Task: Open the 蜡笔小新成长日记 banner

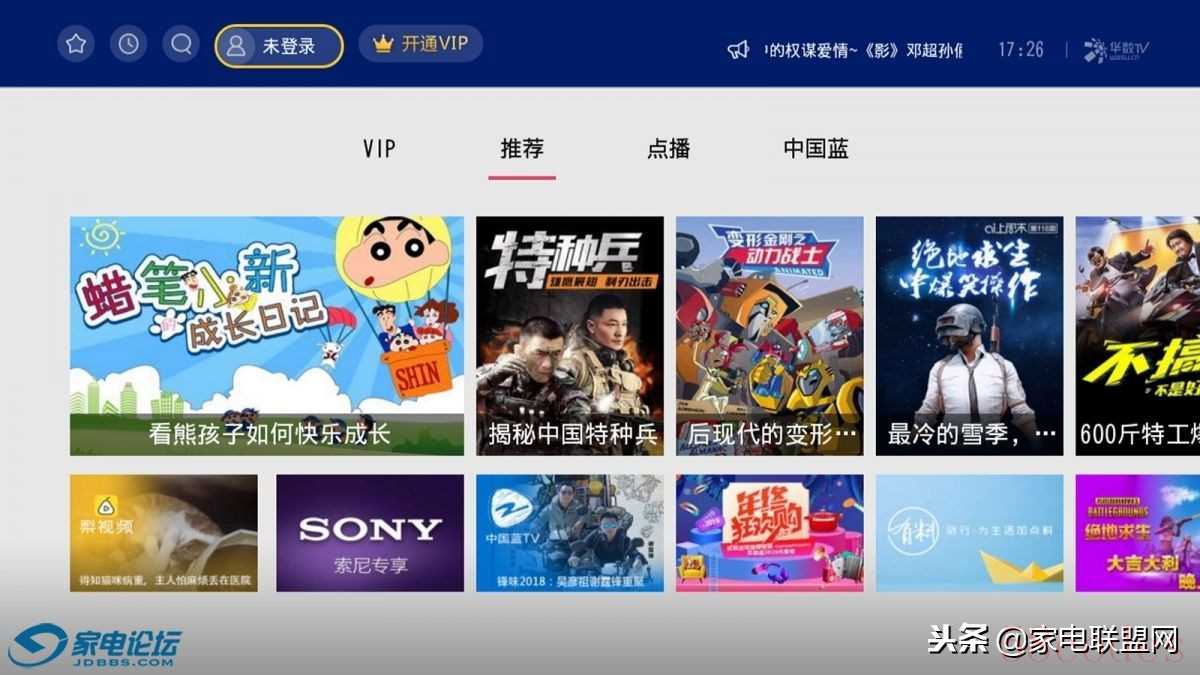Action: click(267, 335)
